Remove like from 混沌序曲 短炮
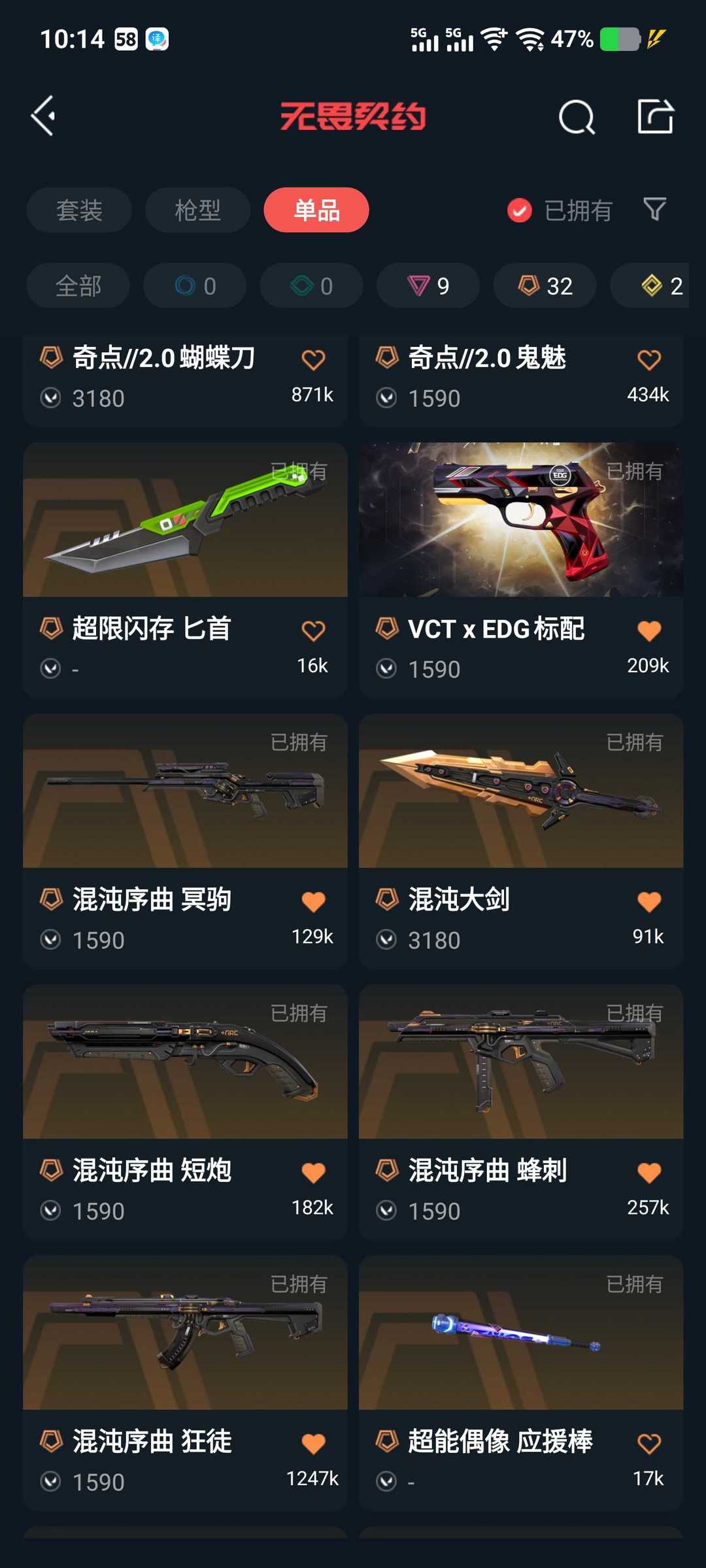Screen dimensions: 706x1568 (x=313, y=1173)
